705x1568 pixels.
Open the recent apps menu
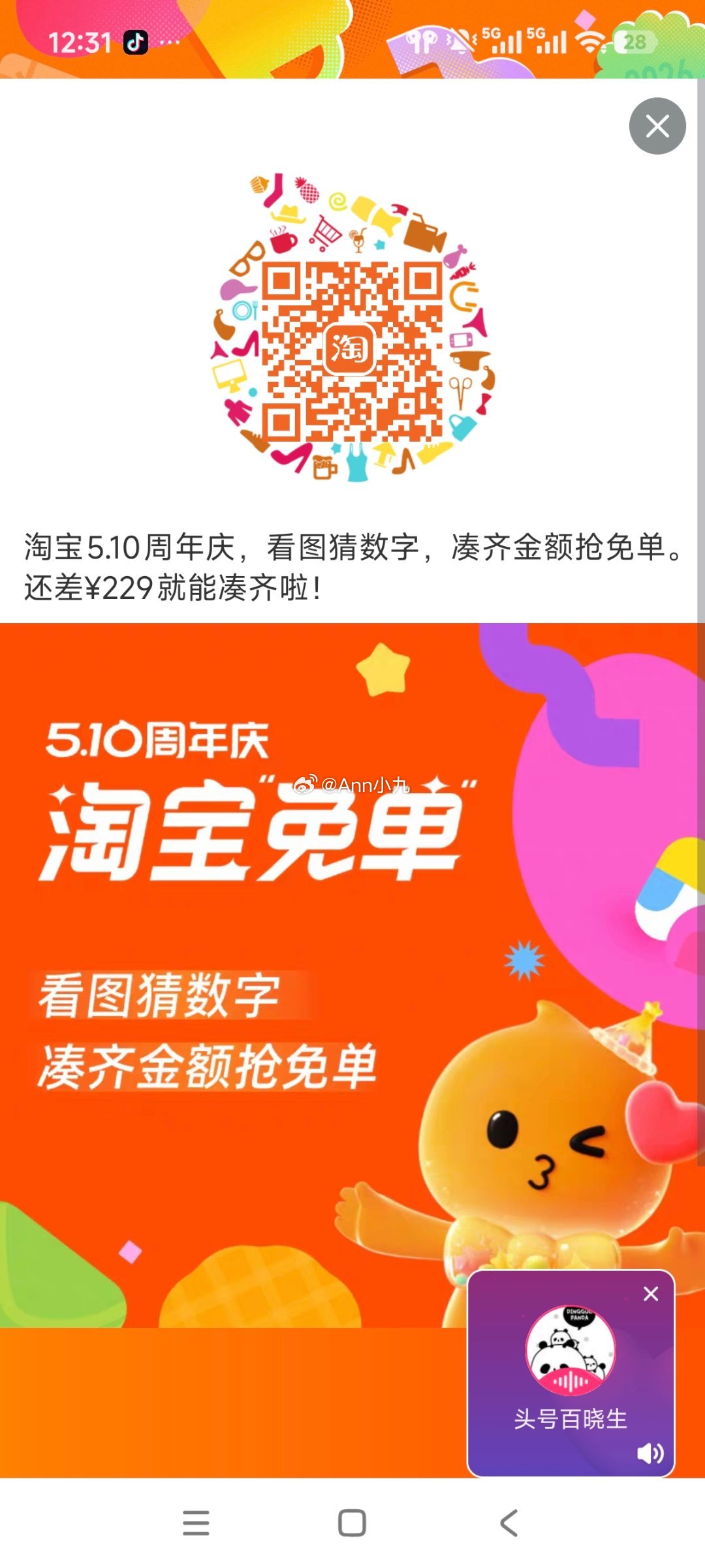click(x=196, y=1523)
